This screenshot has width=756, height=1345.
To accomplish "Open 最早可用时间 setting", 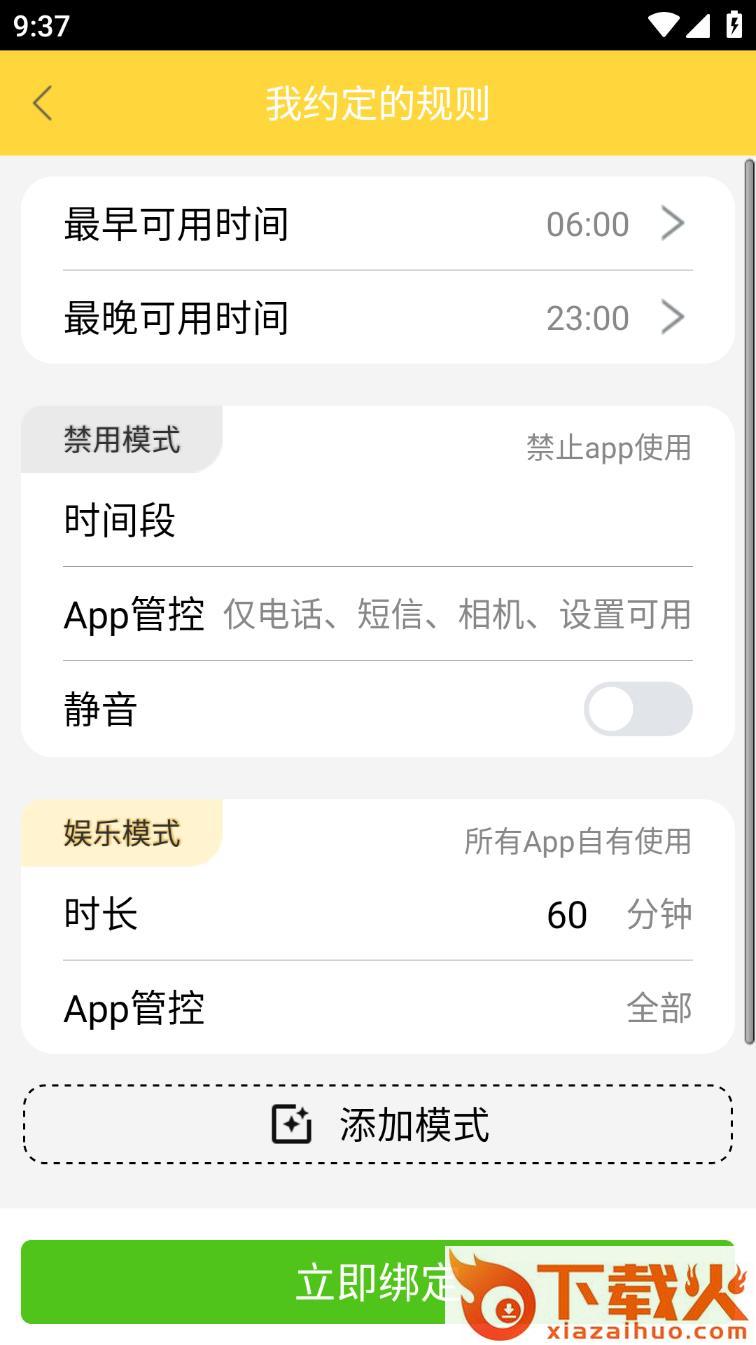I will pyautogui.click(x=378, y=224).
